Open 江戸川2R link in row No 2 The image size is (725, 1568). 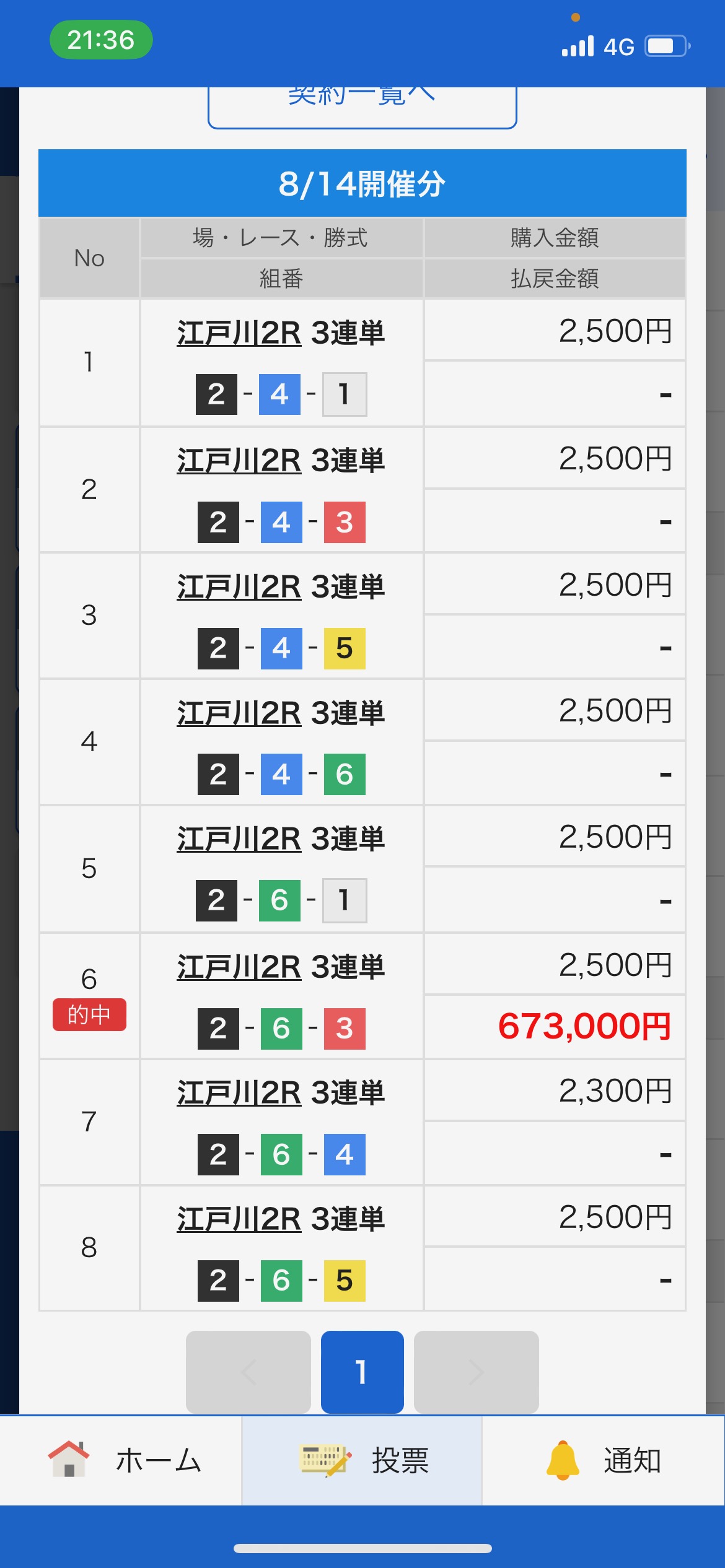coord(239,461)
